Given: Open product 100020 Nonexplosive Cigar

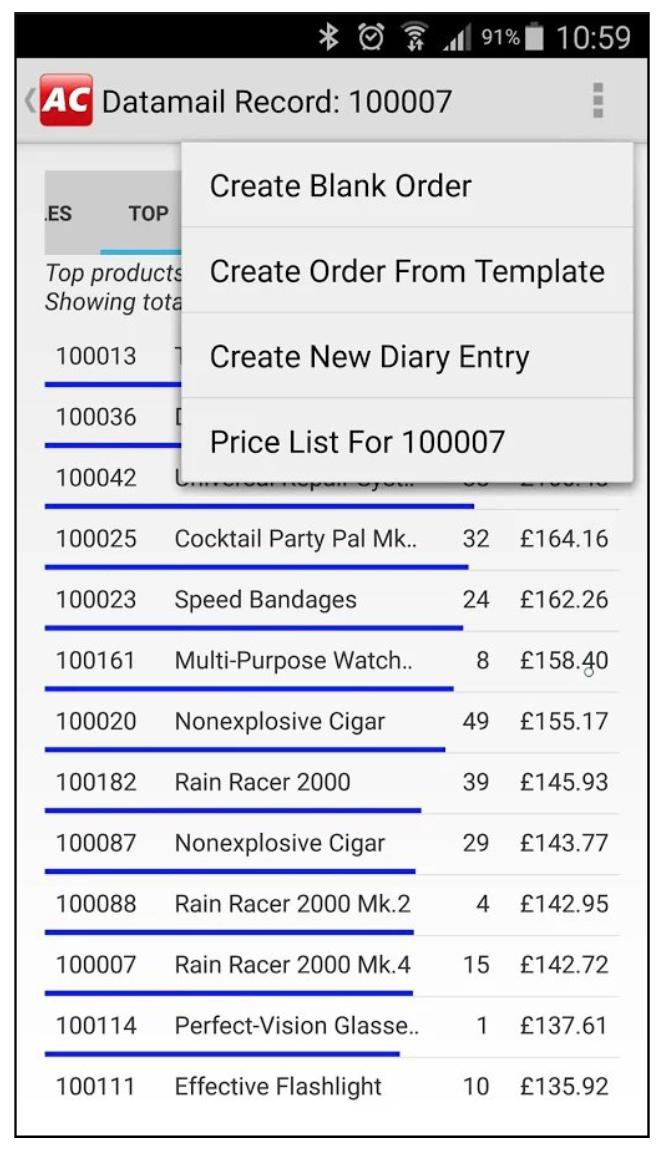Looking at the screenshot, I should pos(332,722).
